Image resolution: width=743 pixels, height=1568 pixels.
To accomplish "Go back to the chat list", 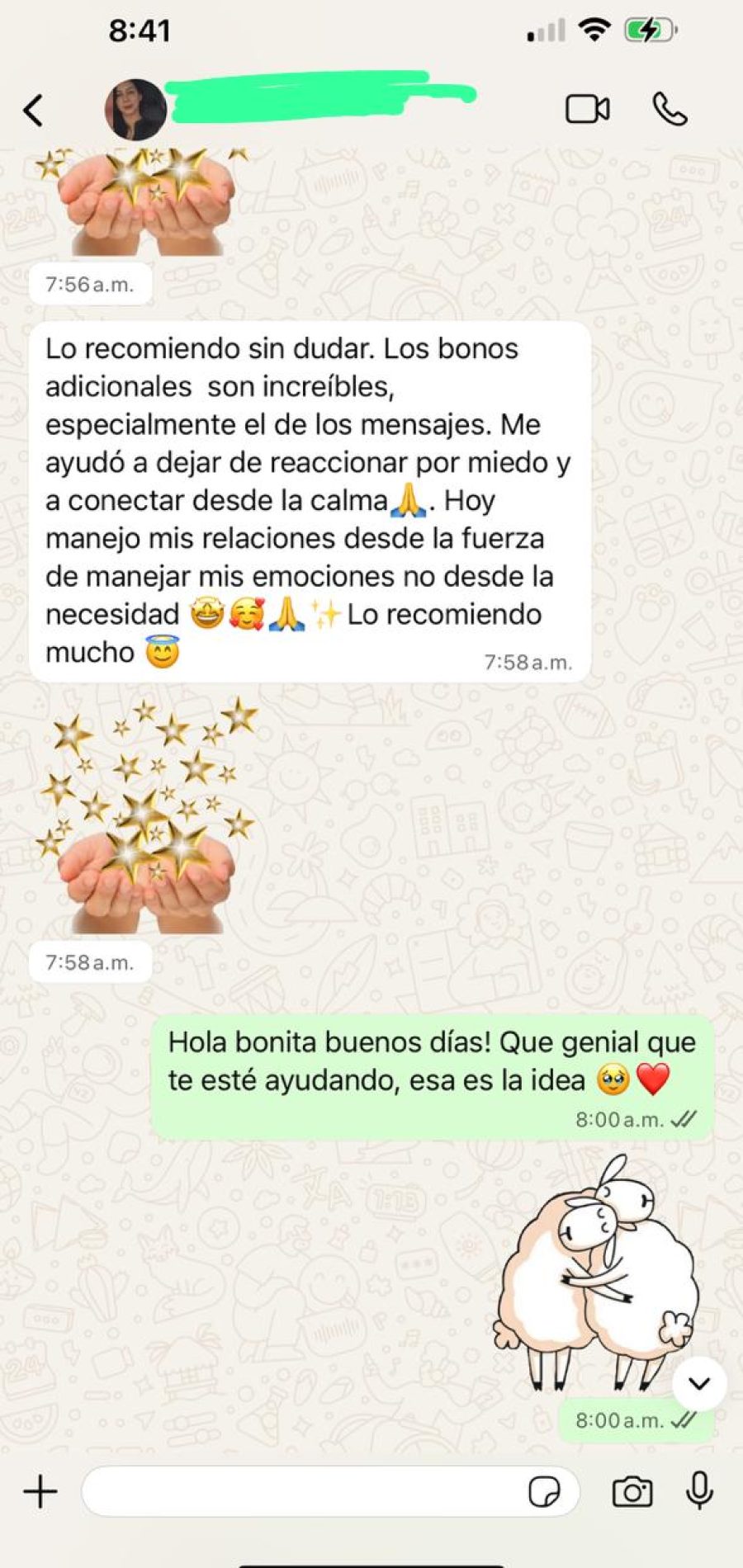I will [33, 110].
